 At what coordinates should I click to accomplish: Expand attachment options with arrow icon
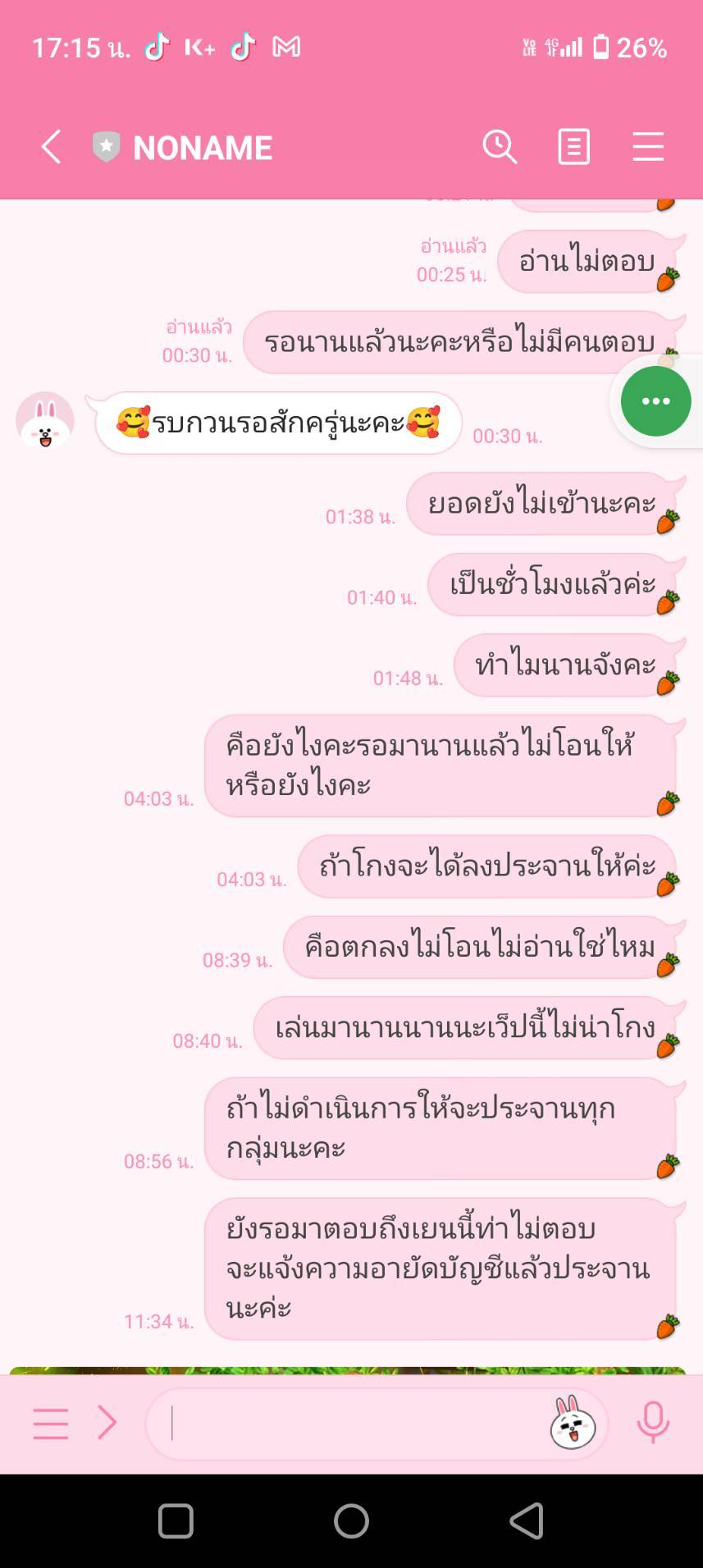click(x=107, y=1423)
